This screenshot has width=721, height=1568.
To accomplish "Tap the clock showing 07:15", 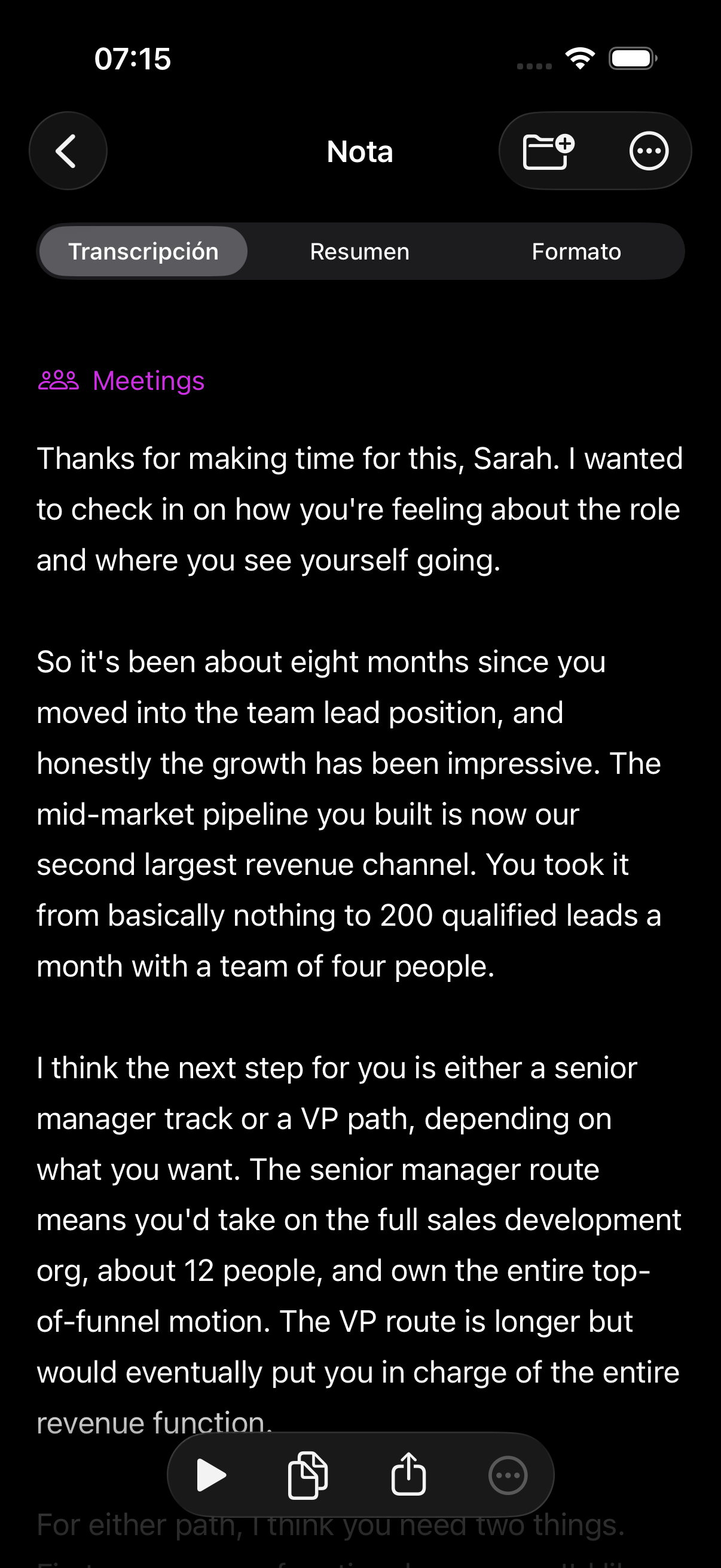I will (x=132, y=58).
